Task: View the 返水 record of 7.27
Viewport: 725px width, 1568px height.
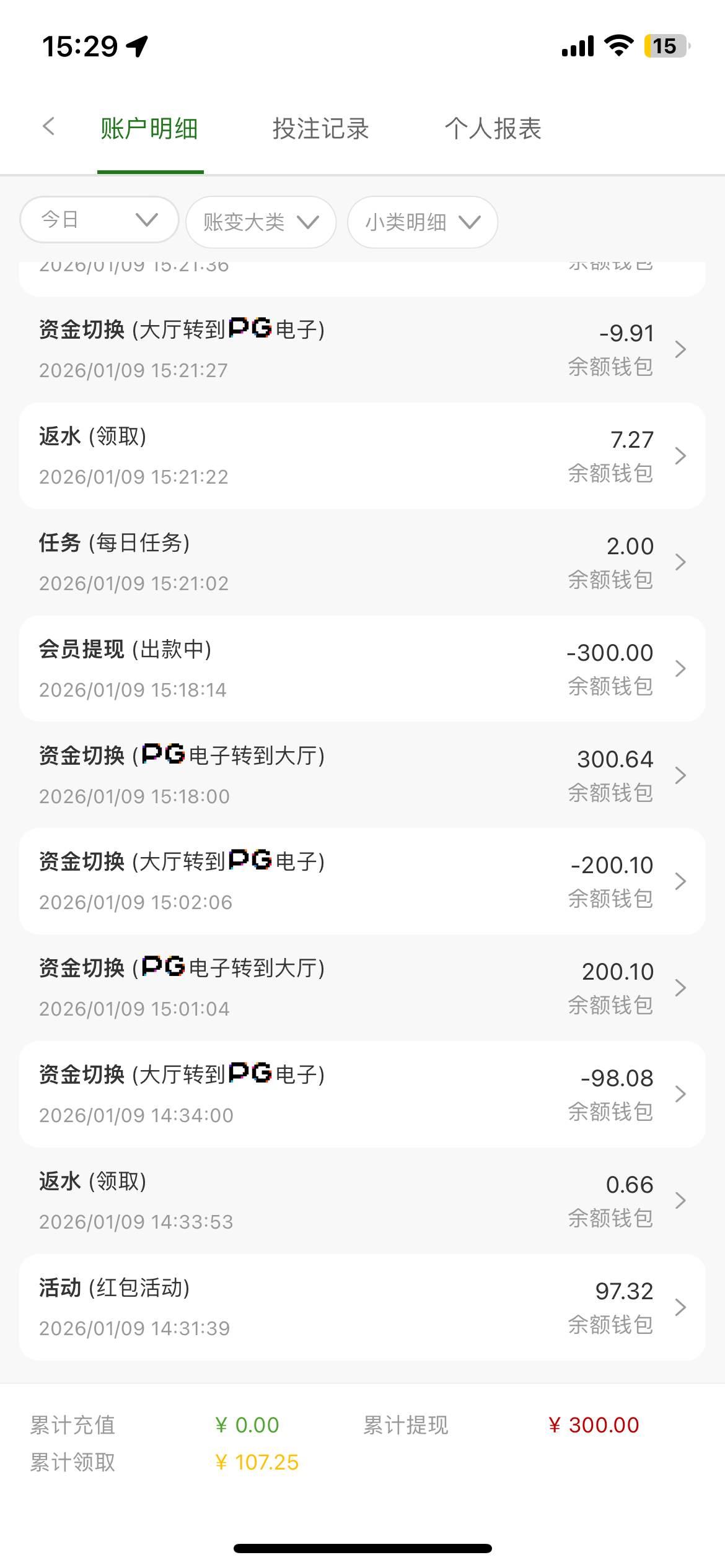Action: pyautogui.click(x=362, y=456)
